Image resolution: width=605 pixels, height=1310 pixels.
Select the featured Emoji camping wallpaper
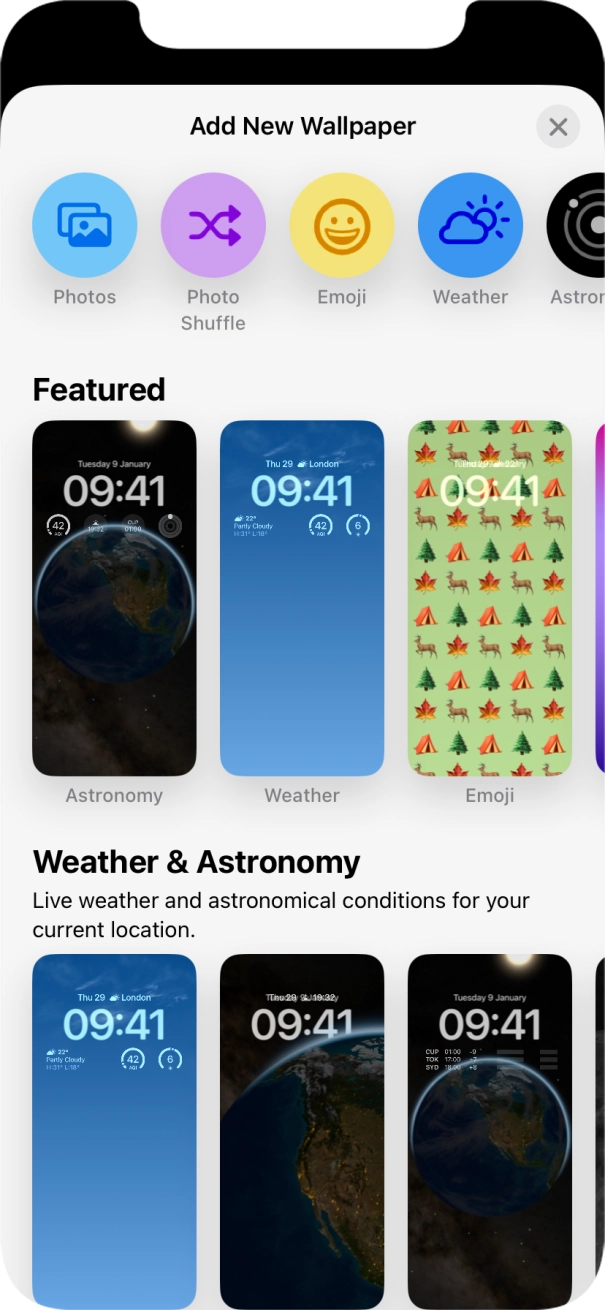490,598
